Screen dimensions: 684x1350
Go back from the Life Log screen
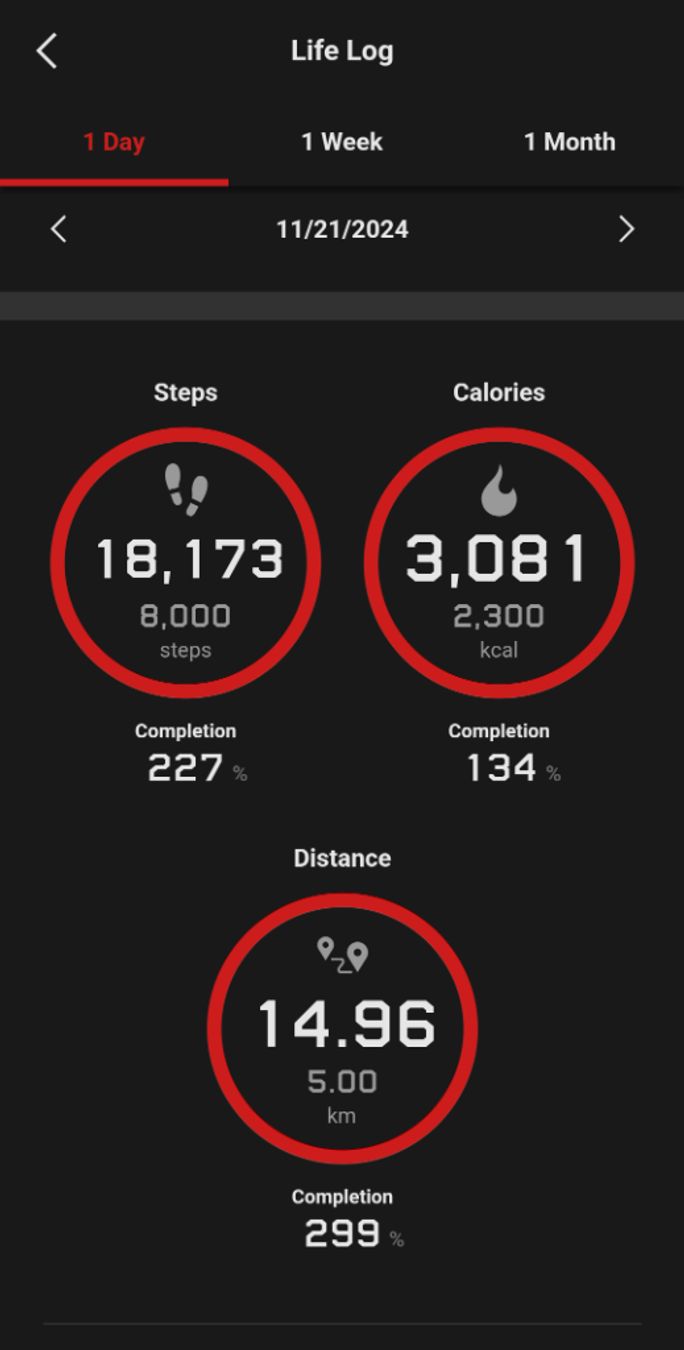click(x=47, y=51)
